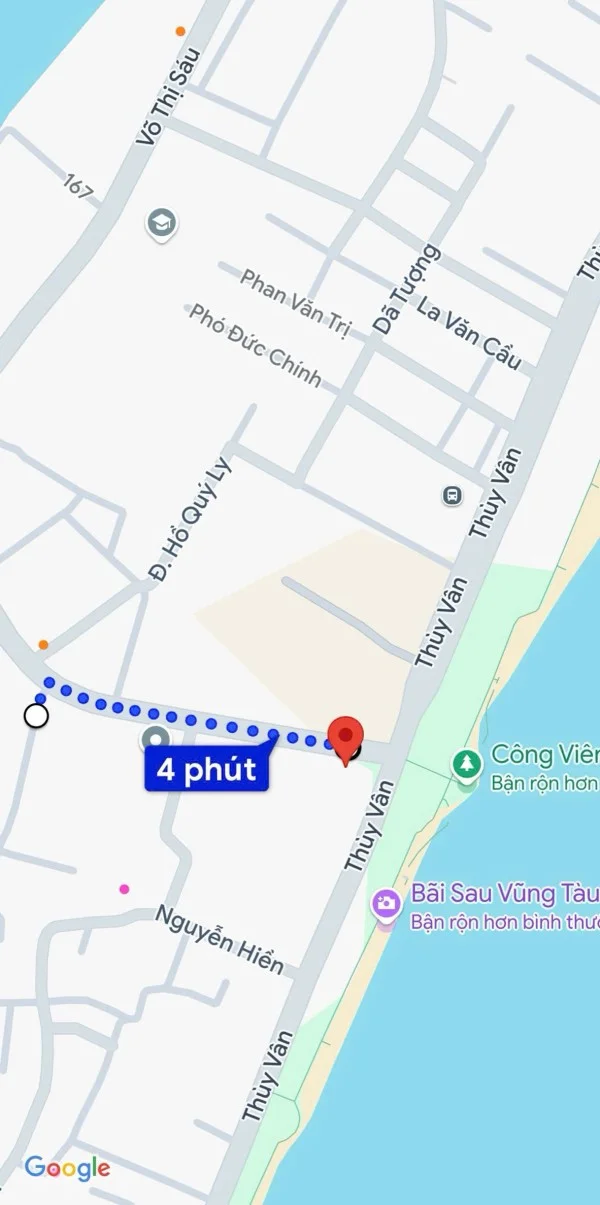
Task: Tap the bus stop icon on Thùy Vân
Action: point(452,494)
